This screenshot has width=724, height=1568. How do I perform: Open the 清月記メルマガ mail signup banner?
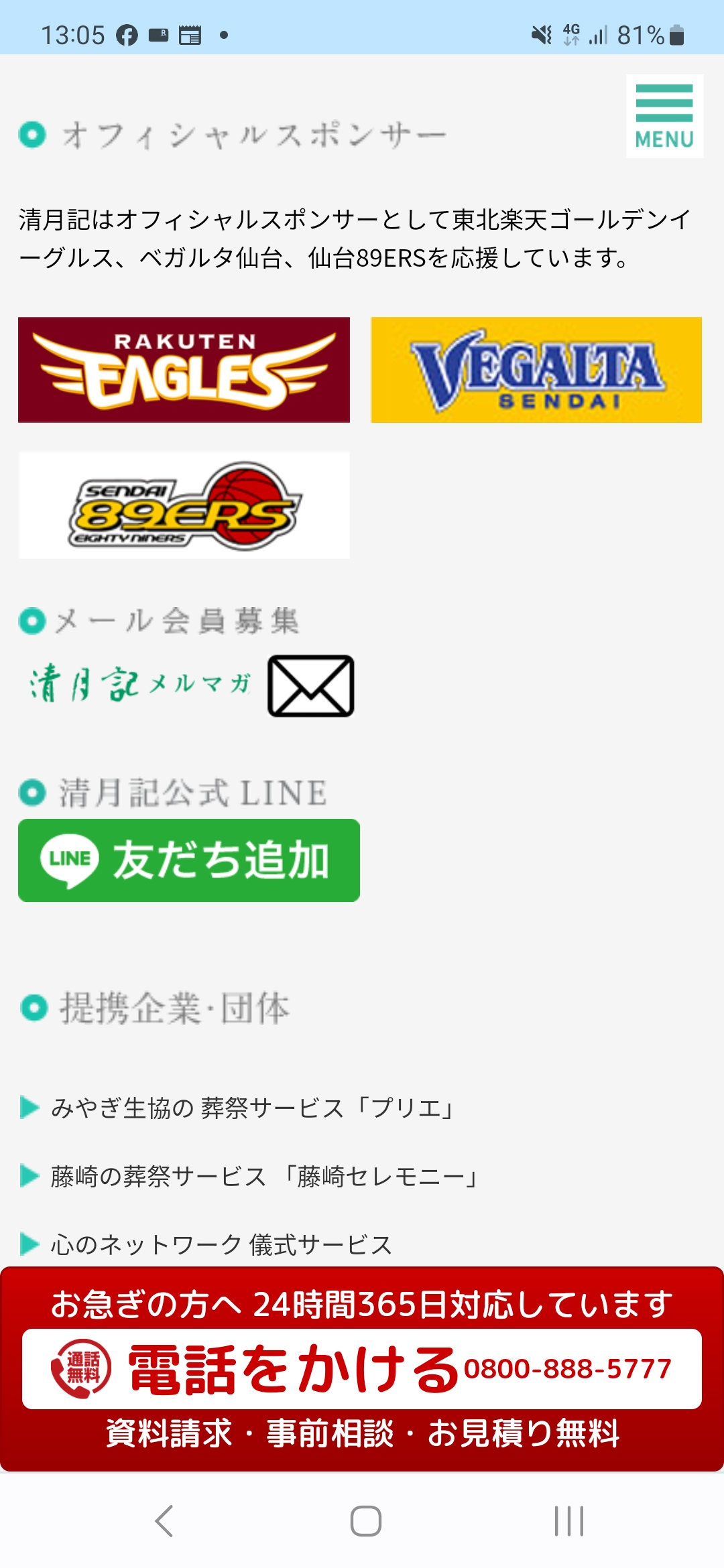pos(191,685)
